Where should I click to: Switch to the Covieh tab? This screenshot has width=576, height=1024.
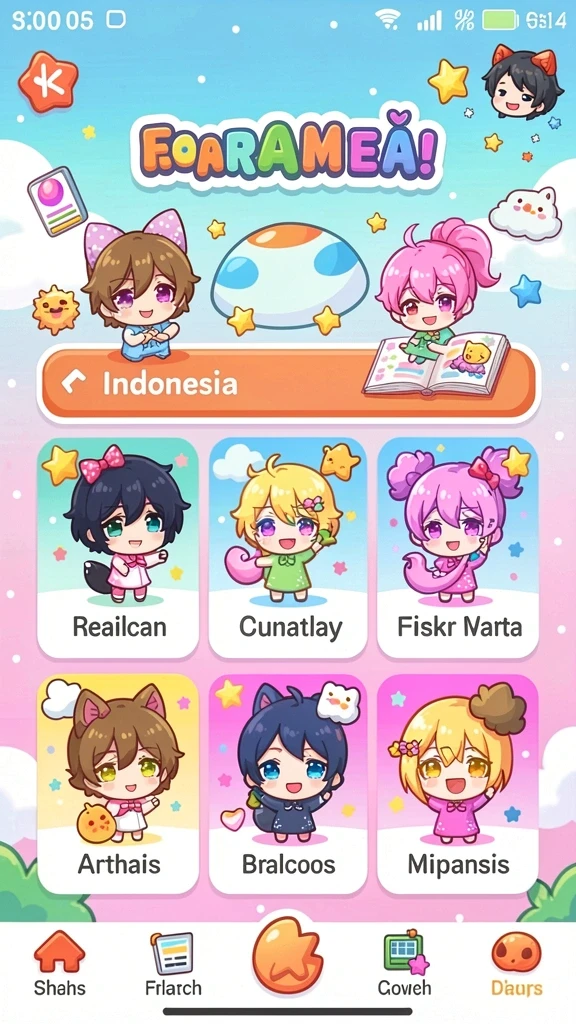404,963
